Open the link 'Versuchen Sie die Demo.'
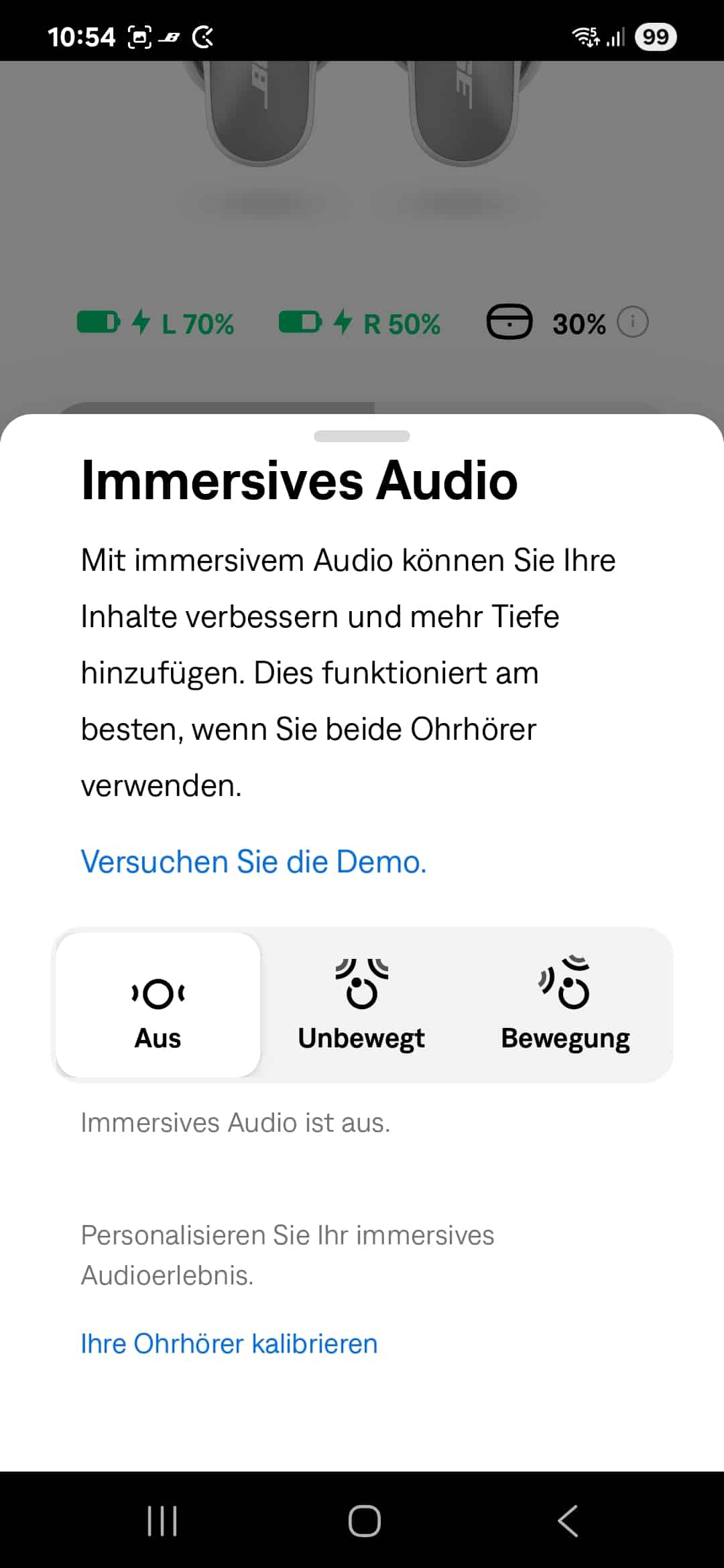 point(253,862)
